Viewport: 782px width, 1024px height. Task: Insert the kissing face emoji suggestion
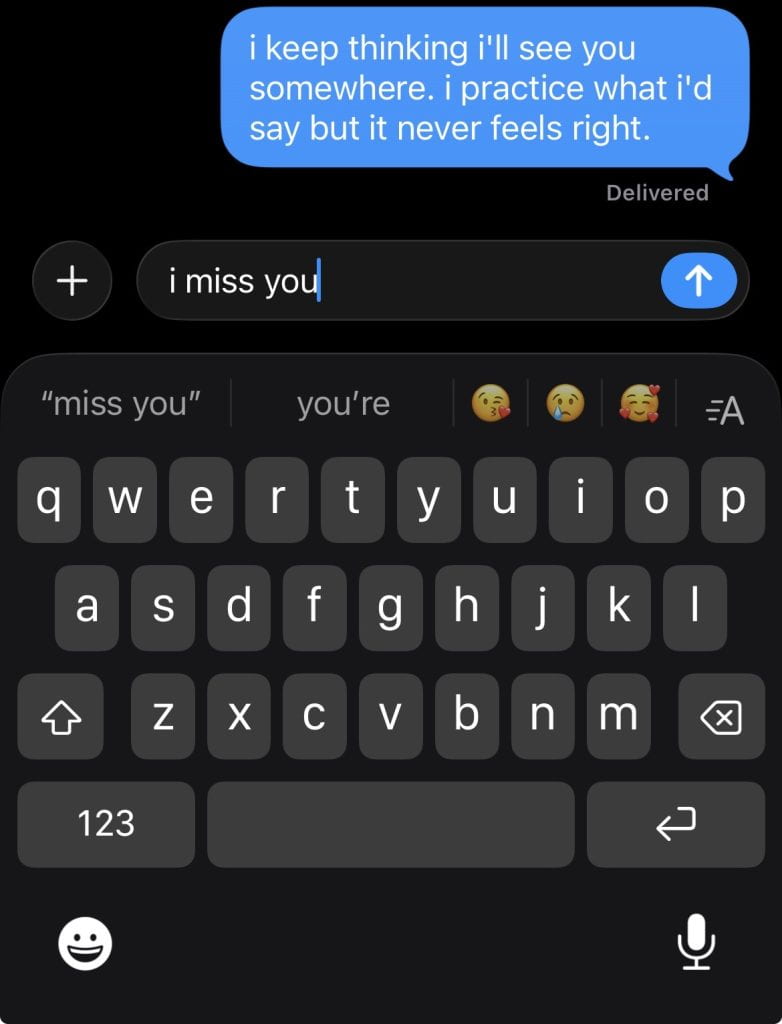(490, 405)
